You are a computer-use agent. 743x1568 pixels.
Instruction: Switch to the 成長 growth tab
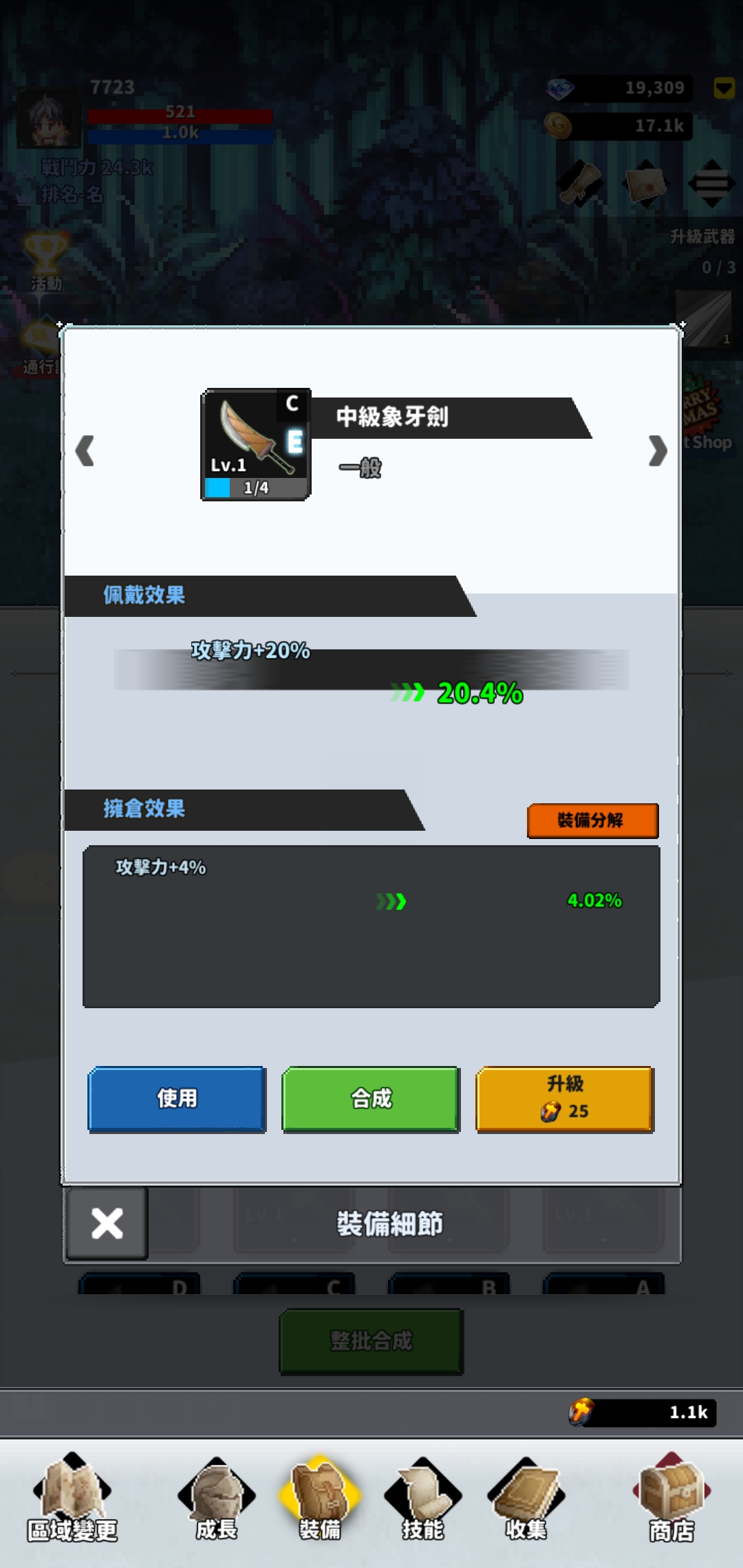point(216,1499)
